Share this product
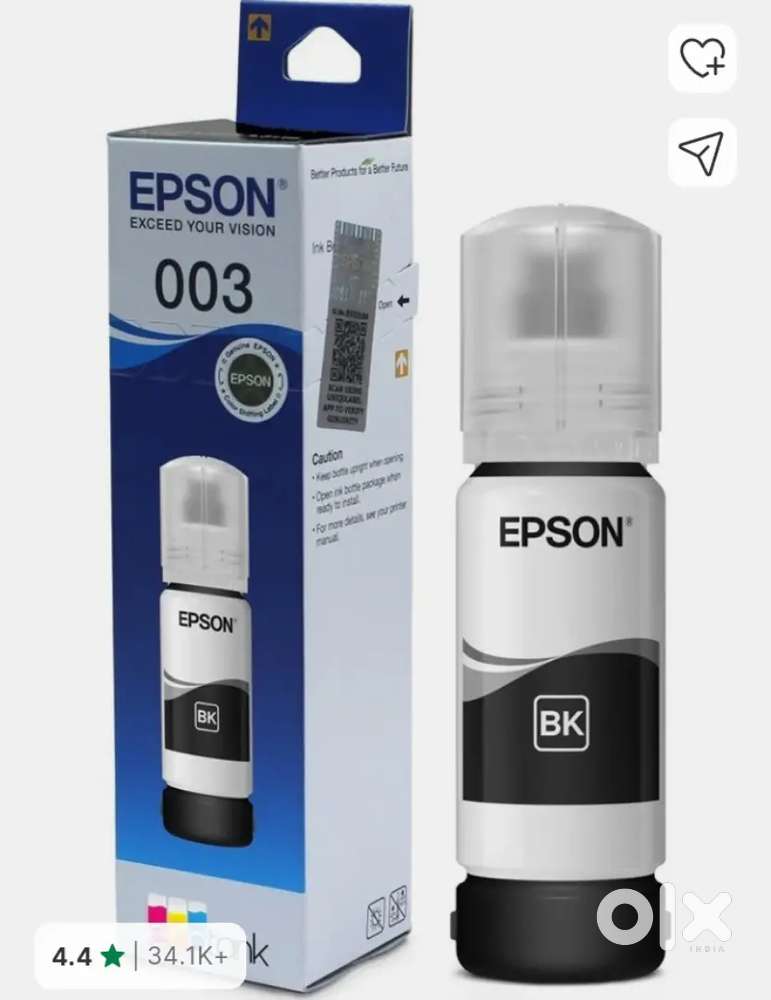Image resolution: width=771 pixels, height=1000 pixels. coord(702,152)
